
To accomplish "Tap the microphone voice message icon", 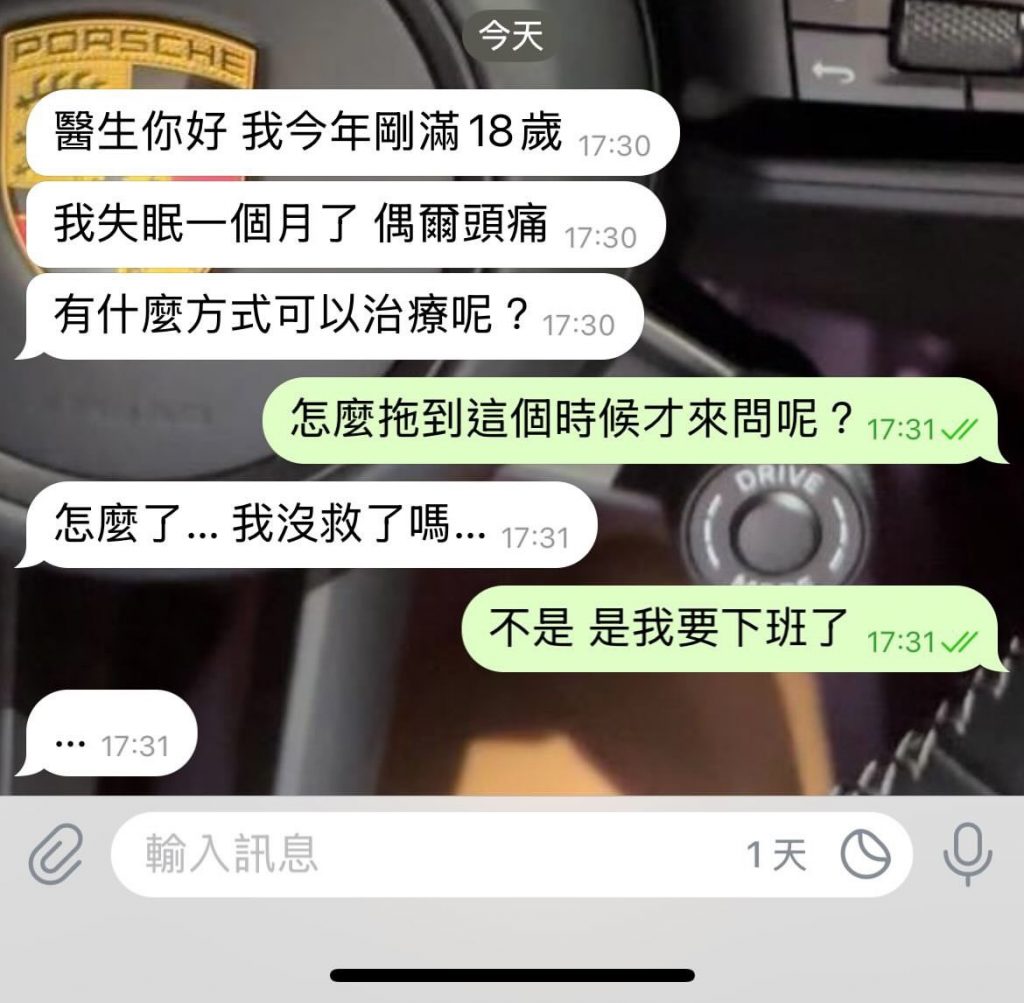I will pos(967,855).
